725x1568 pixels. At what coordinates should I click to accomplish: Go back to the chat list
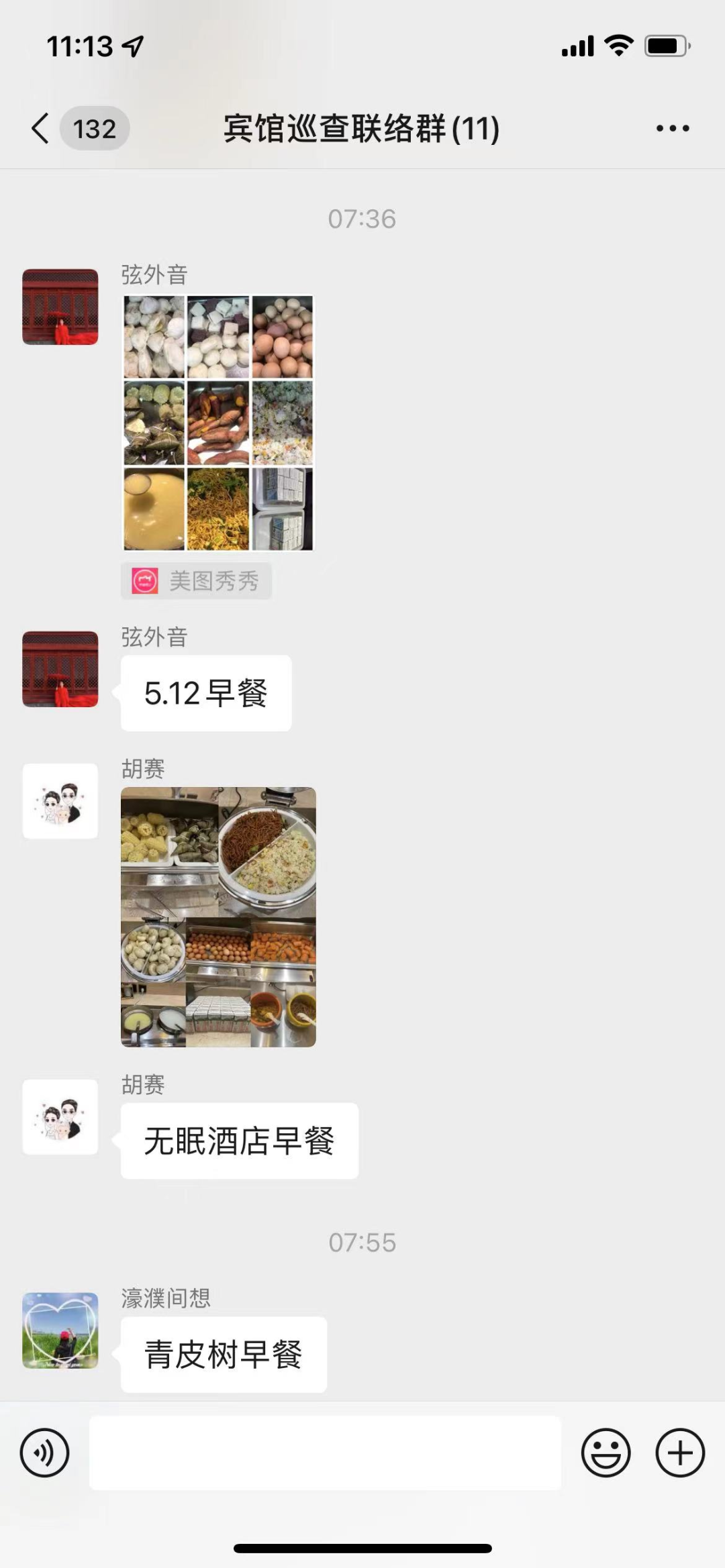(x=42, y=128)
